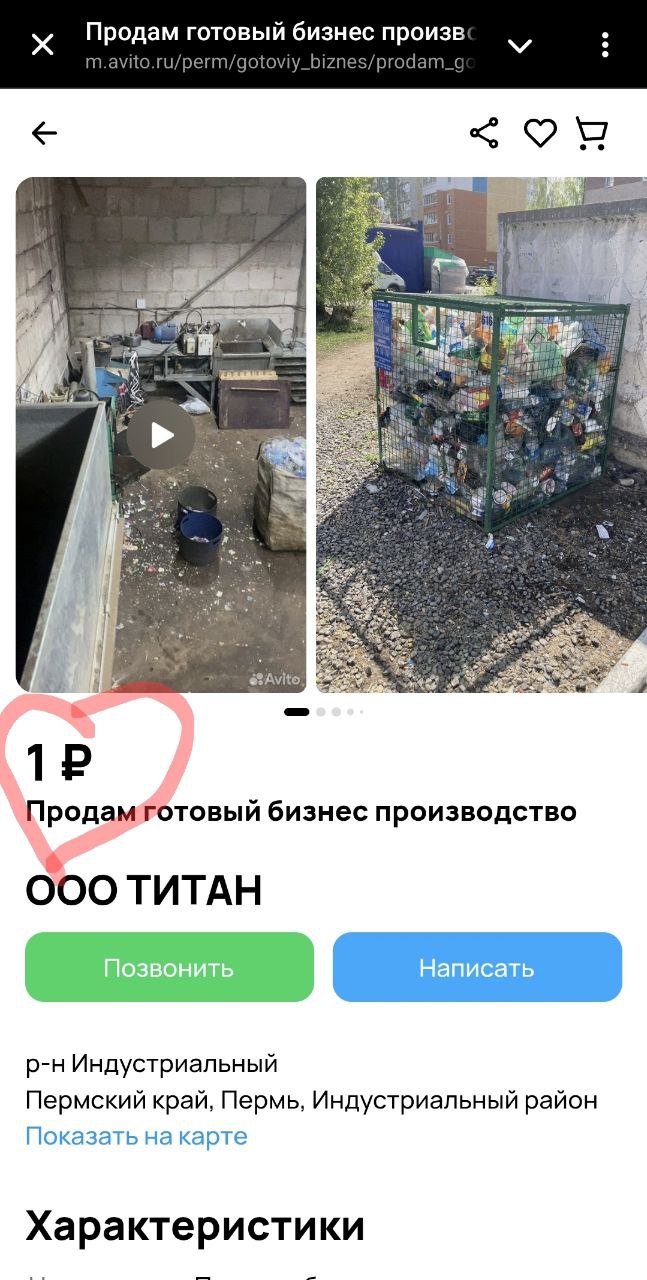The height and width of the screenshot is (1280, 647).
Task: Call the seller with Позвонить
Action: point(169,967)
